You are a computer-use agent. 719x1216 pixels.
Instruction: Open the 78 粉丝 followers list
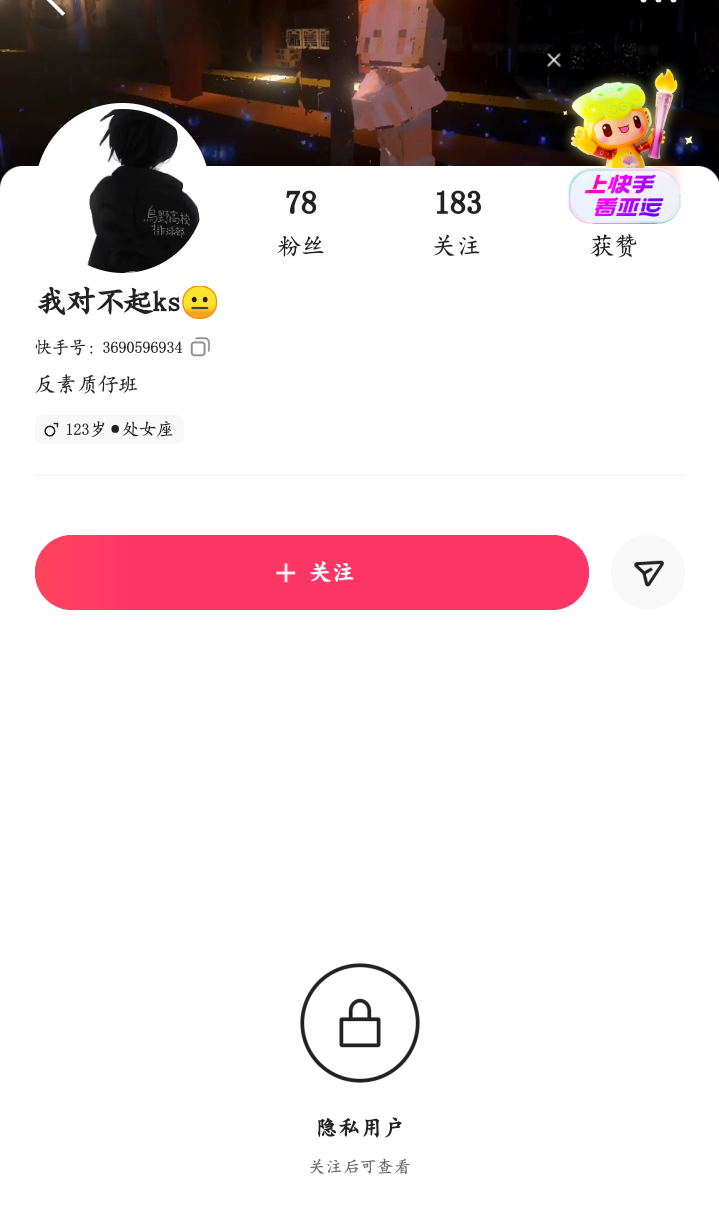(x=301, y=222)
